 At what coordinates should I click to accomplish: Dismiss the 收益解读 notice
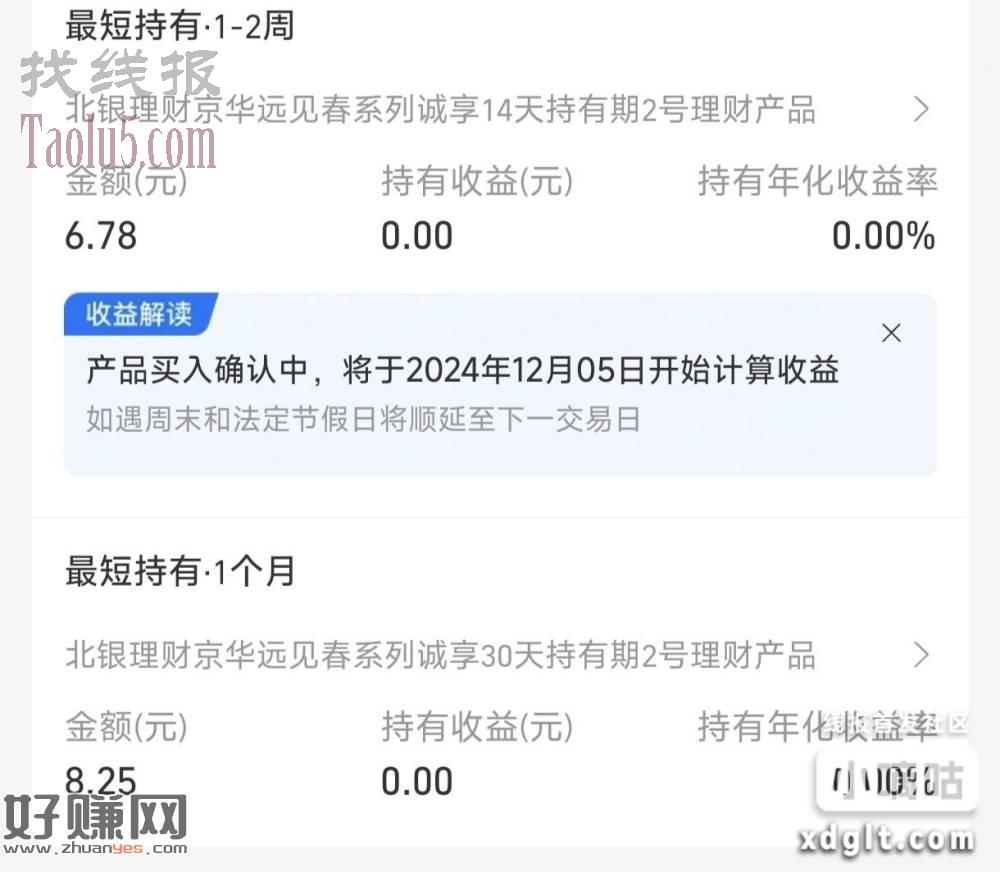(x=891, y=333)
